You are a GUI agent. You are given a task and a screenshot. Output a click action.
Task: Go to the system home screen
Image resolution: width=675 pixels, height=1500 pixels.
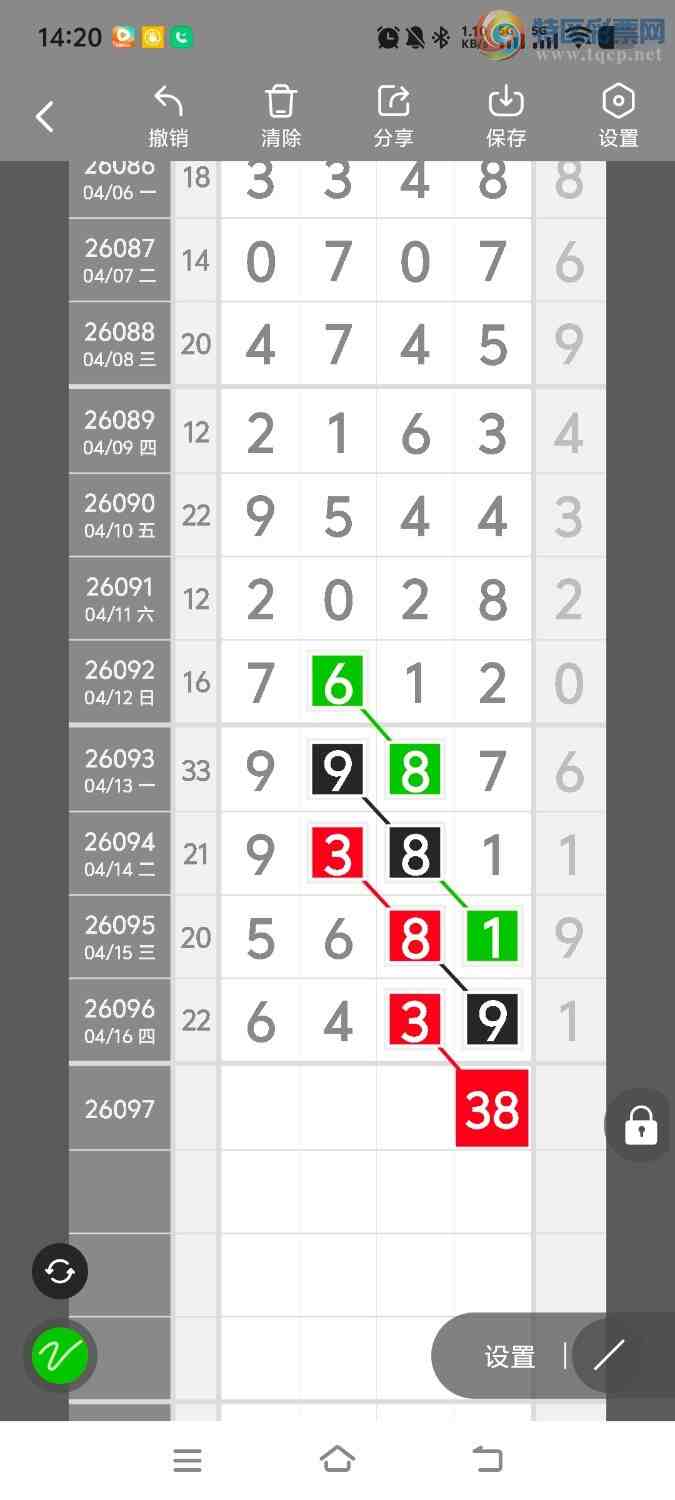tap(337, 1460)
